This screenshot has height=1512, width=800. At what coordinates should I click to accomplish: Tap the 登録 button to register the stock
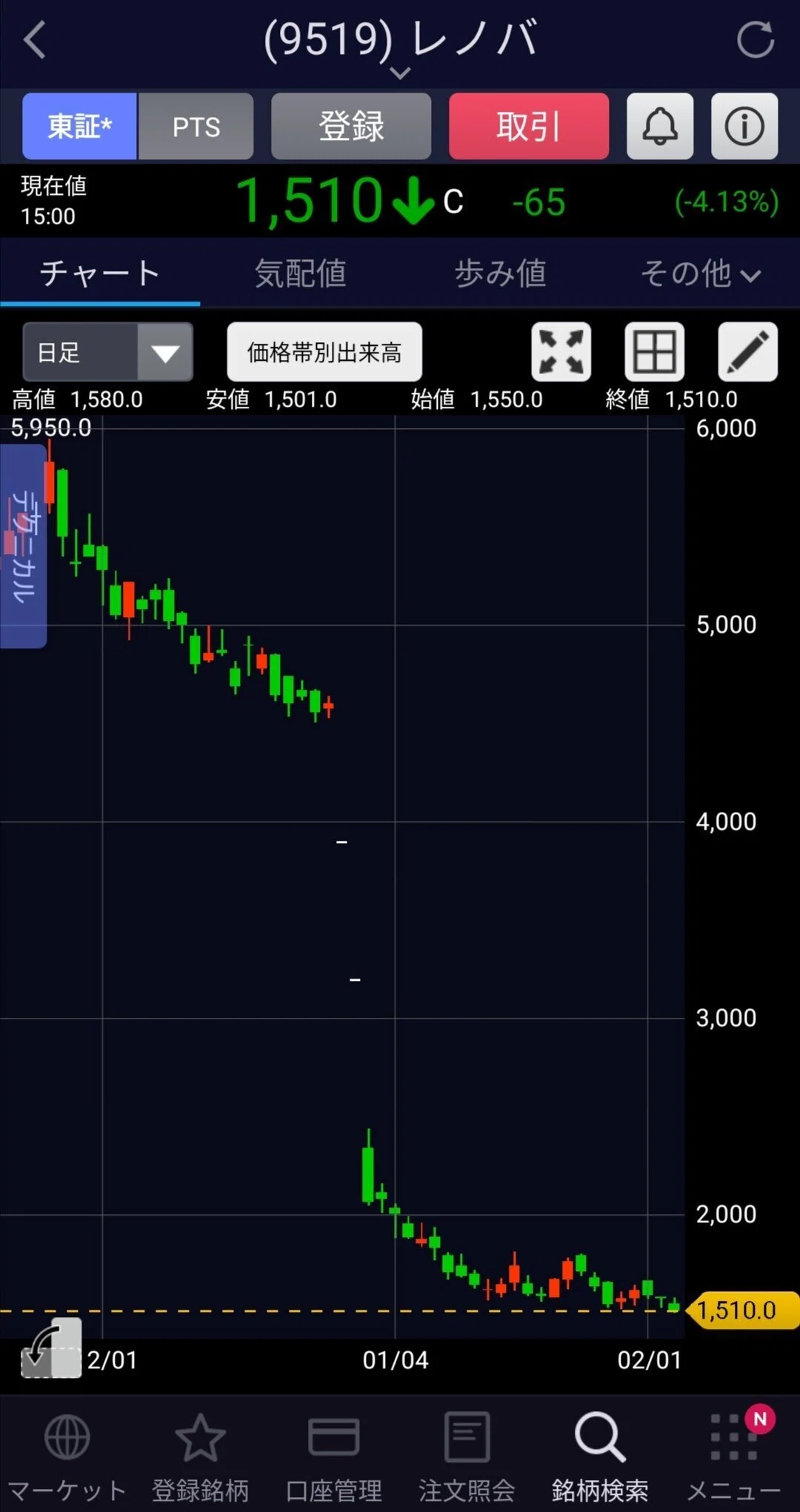coord(351,127)
